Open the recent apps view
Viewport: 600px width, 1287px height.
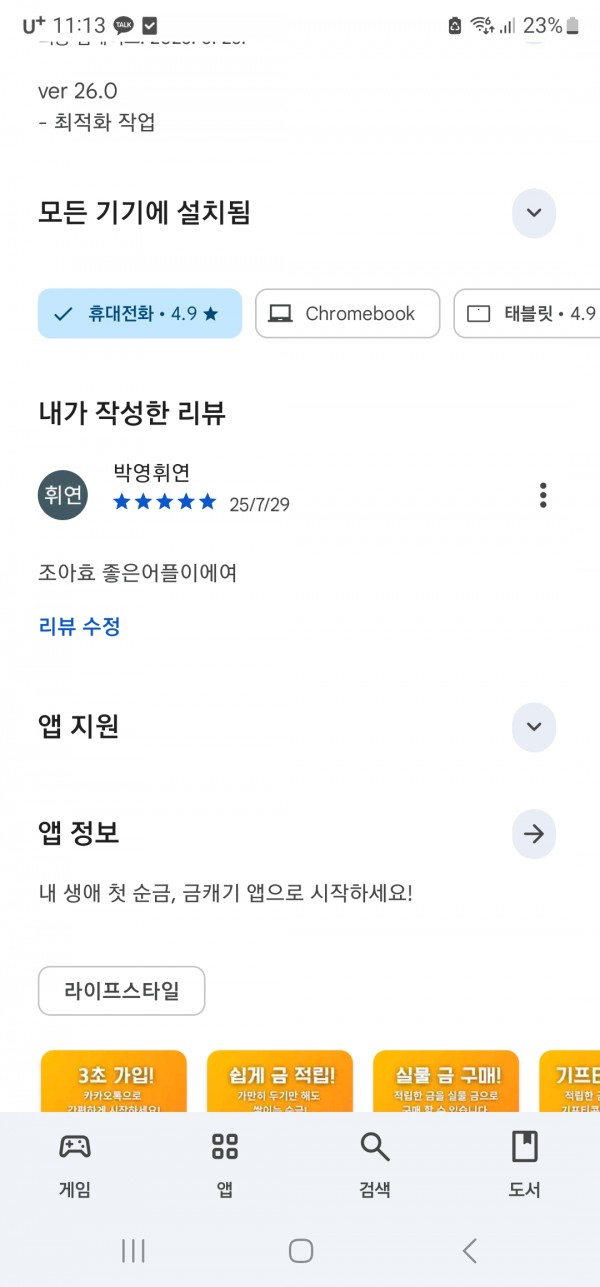tap(133, 1250)
